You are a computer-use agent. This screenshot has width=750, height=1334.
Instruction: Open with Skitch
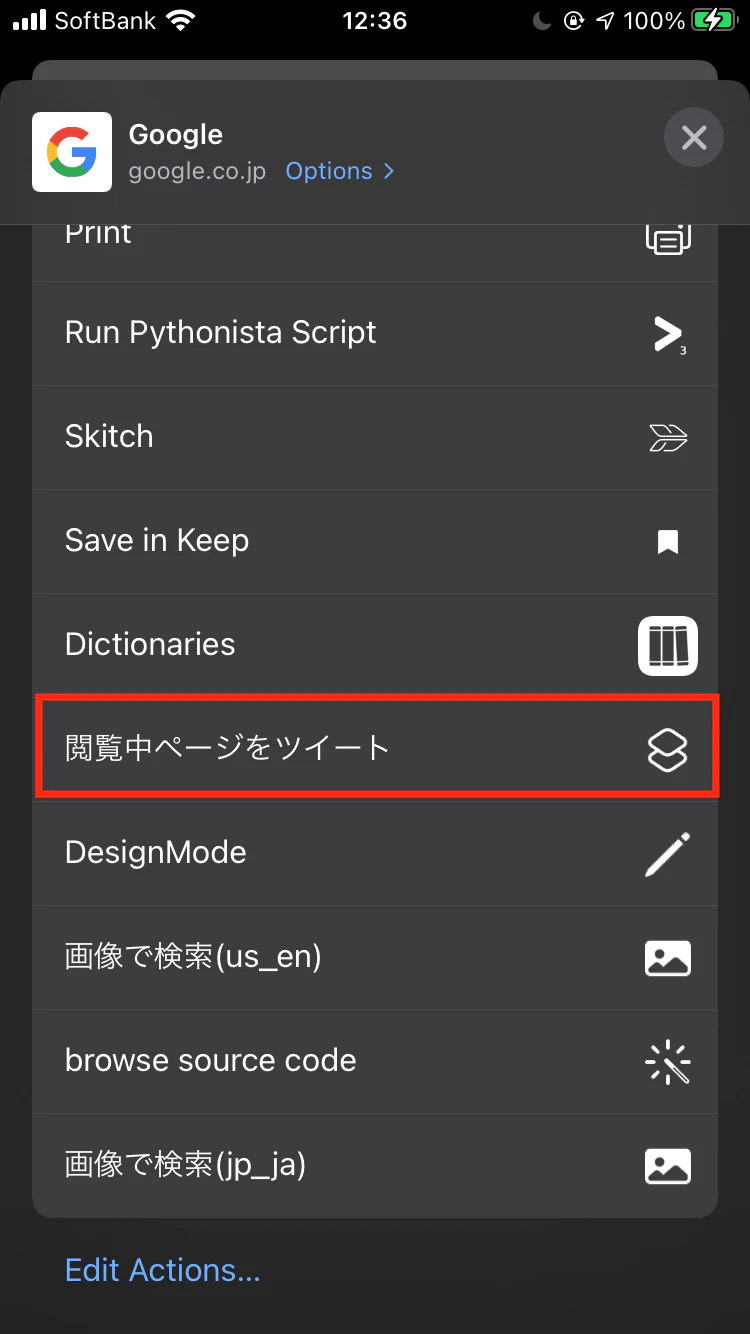pyautogui.click(x=375, y=437)
